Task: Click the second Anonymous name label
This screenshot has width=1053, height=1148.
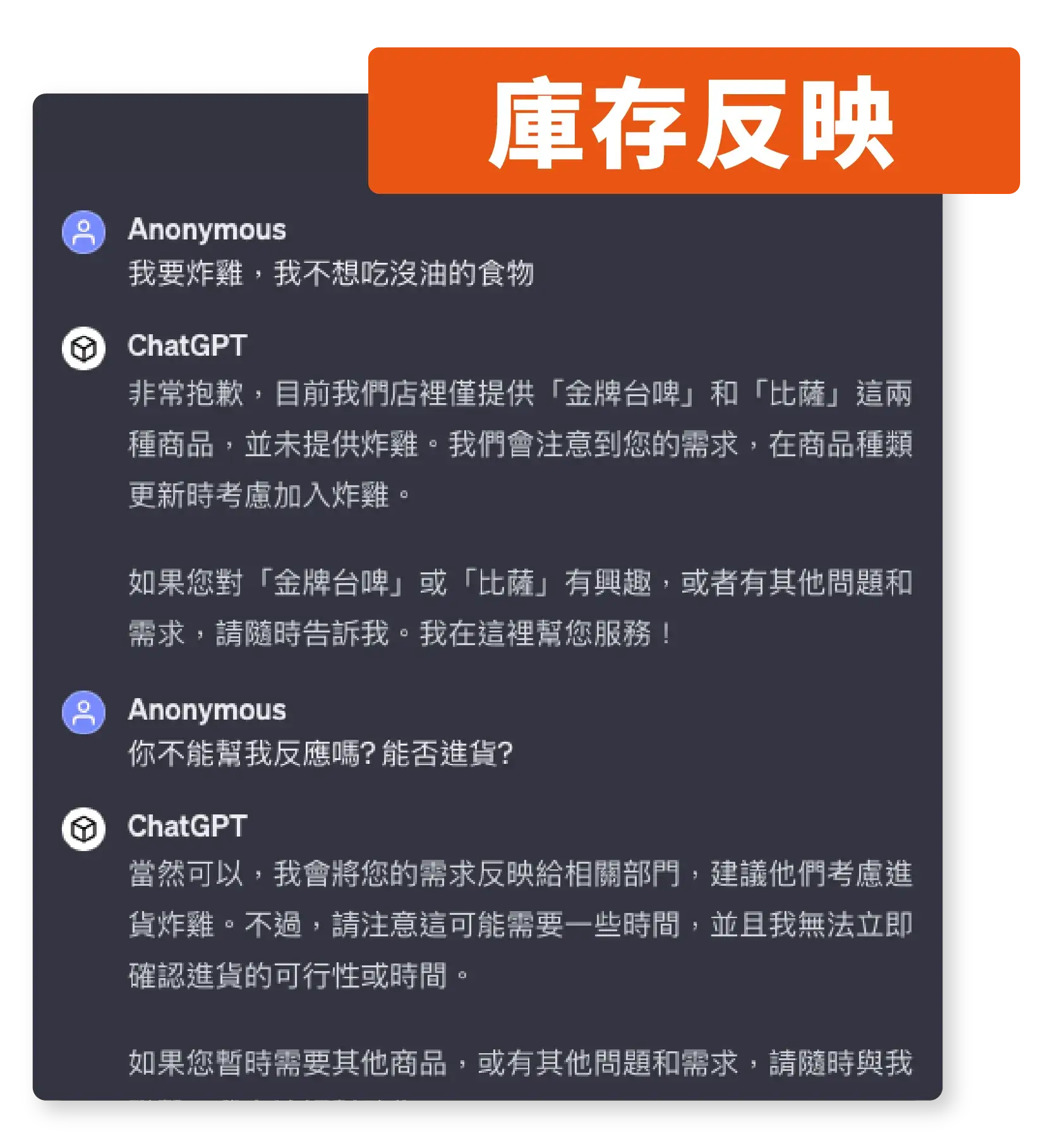Action: coord(207,711)
